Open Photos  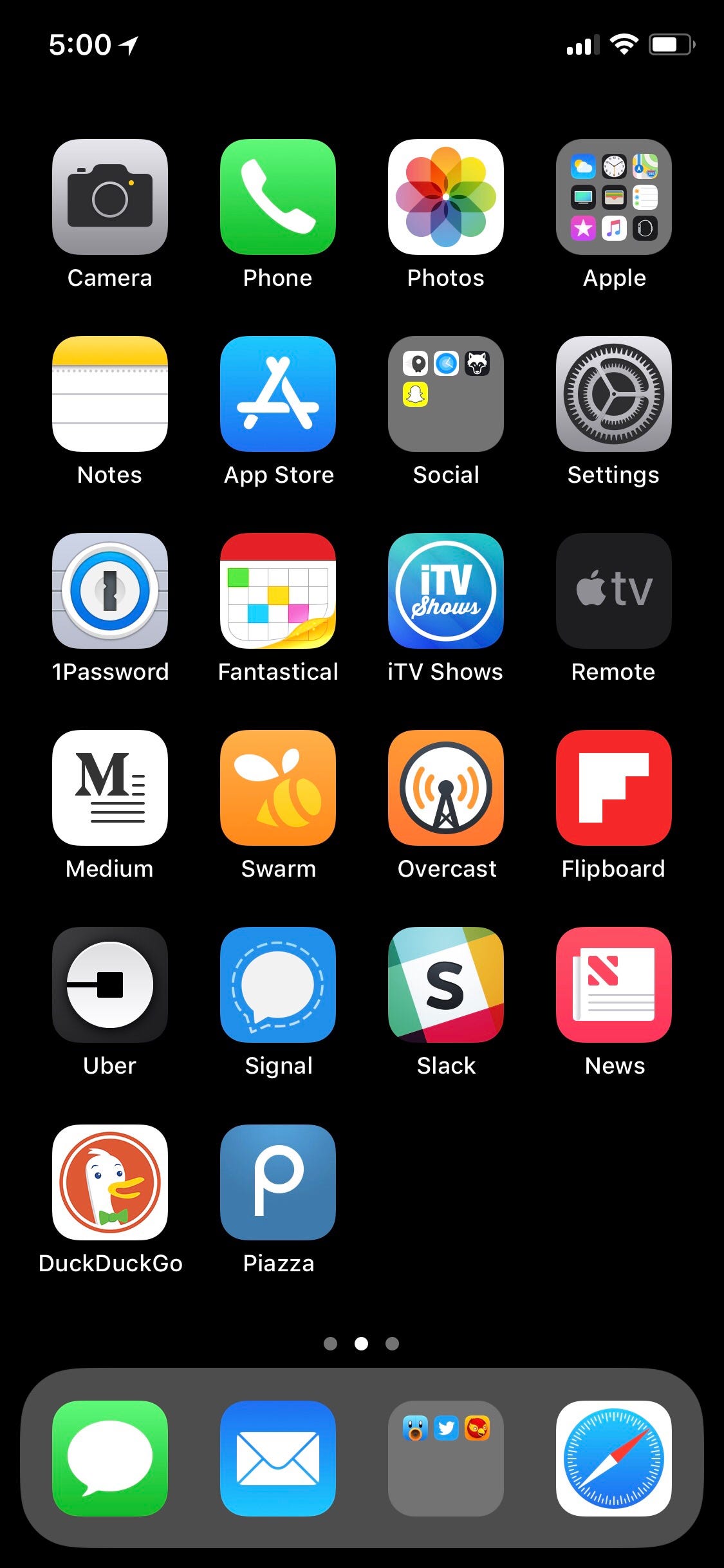pos(446,197)
